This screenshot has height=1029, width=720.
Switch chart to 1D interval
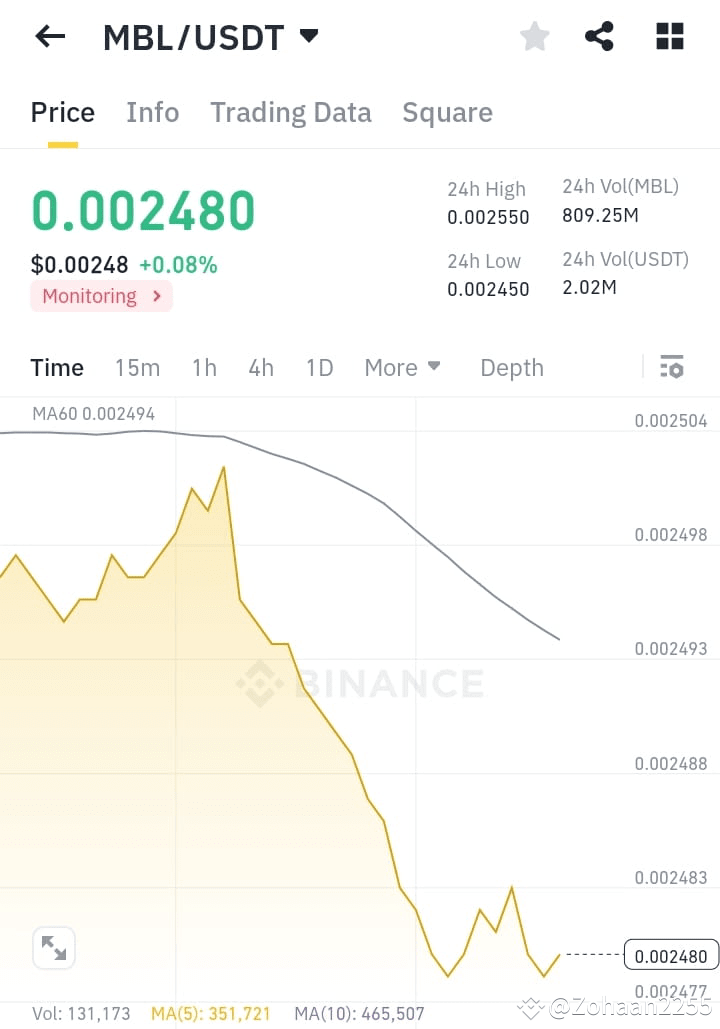(x=319, y=367)
